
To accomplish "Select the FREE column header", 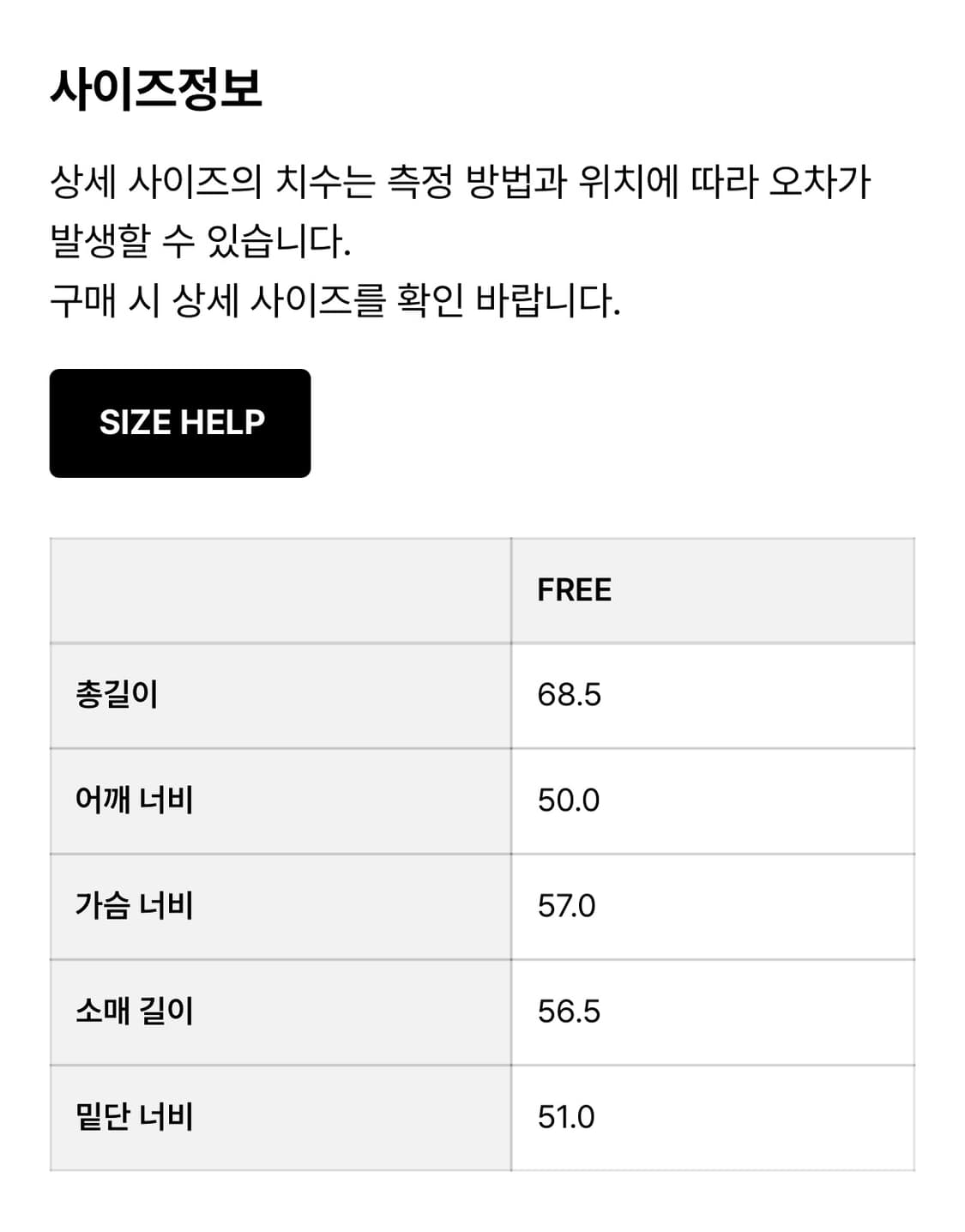I will click(575, 589).
